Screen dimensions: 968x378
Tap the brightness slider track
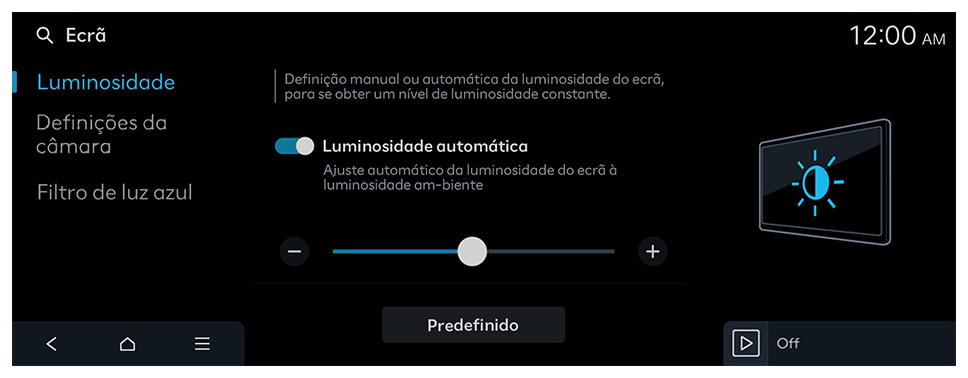tap(474, 252)
